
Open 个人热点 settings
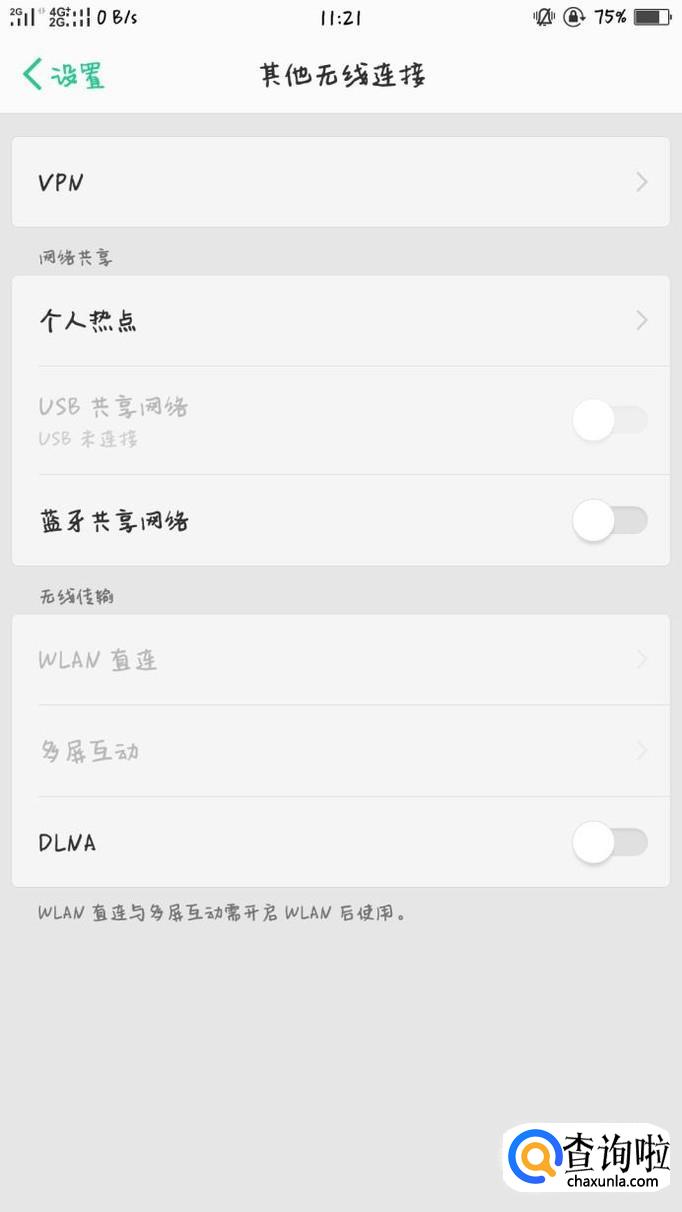340,321
